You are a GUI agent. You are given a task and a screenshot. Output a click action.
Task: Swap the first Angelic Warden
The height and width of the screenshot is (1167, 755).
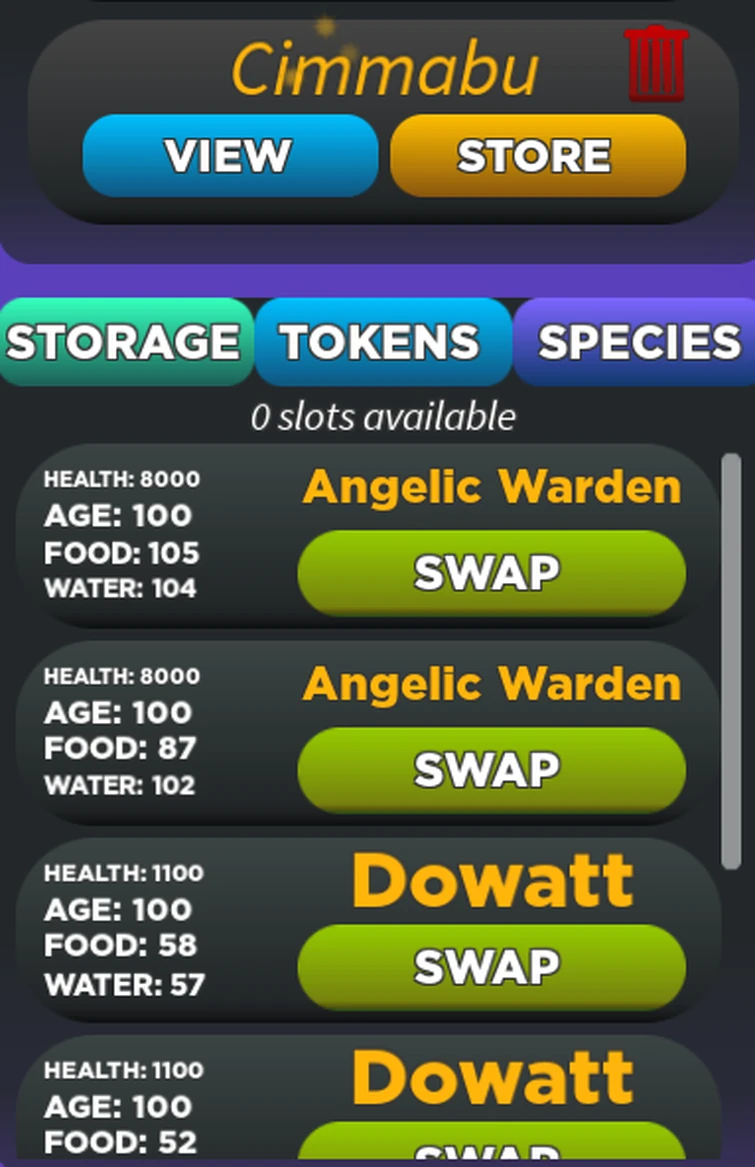[x=491, y=572]
